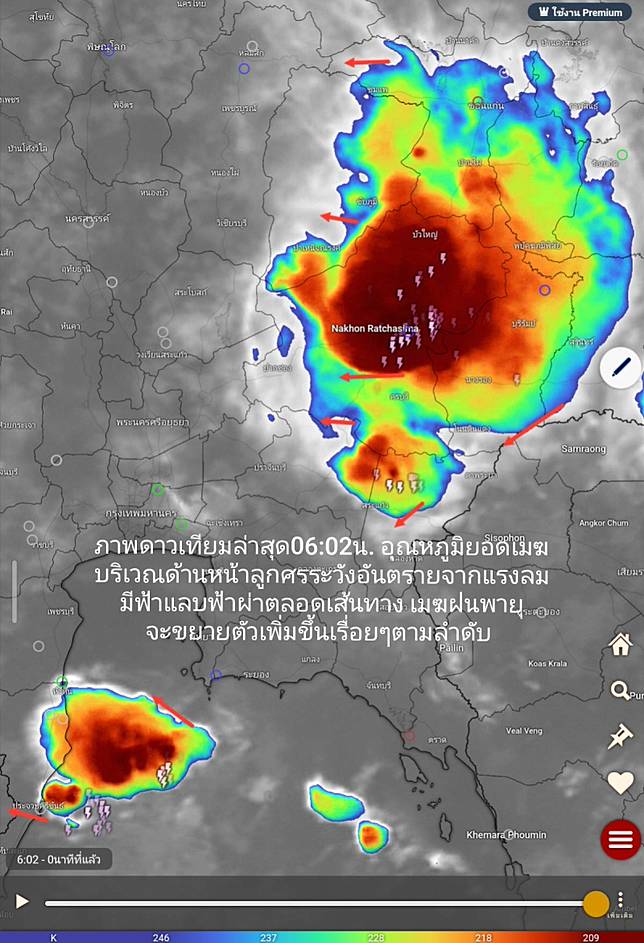644x943 pixels.
Task: Tap the Premium upgrade button
Action: (x=582, y=12)
